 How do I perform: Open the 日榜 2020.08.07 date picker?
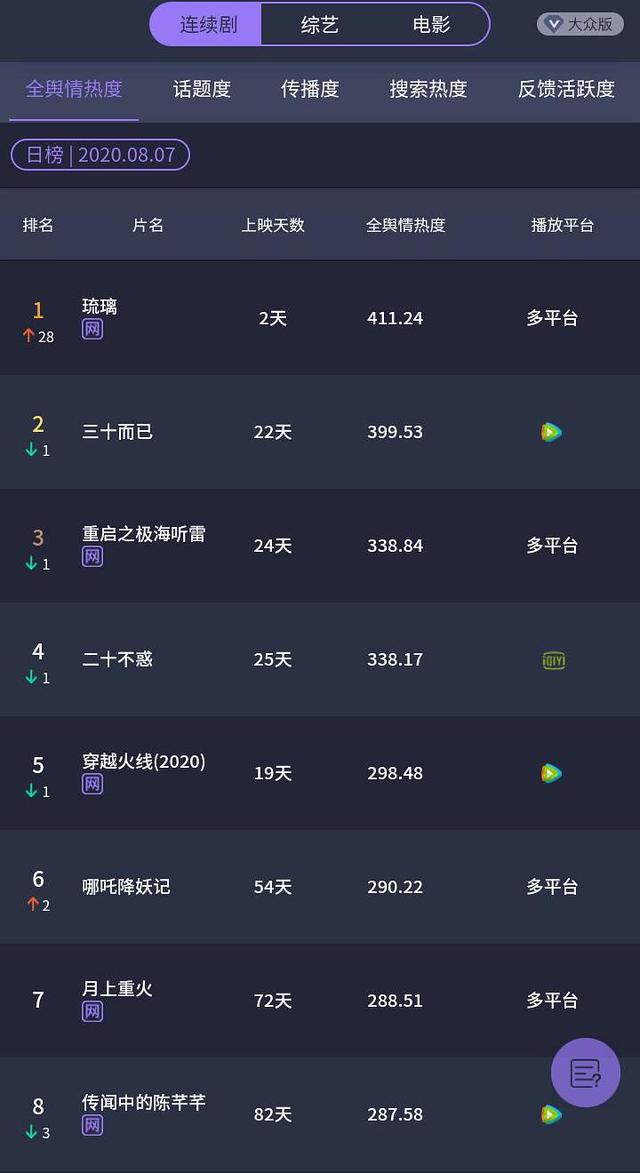pyautogui.click(x=100, y=155)
